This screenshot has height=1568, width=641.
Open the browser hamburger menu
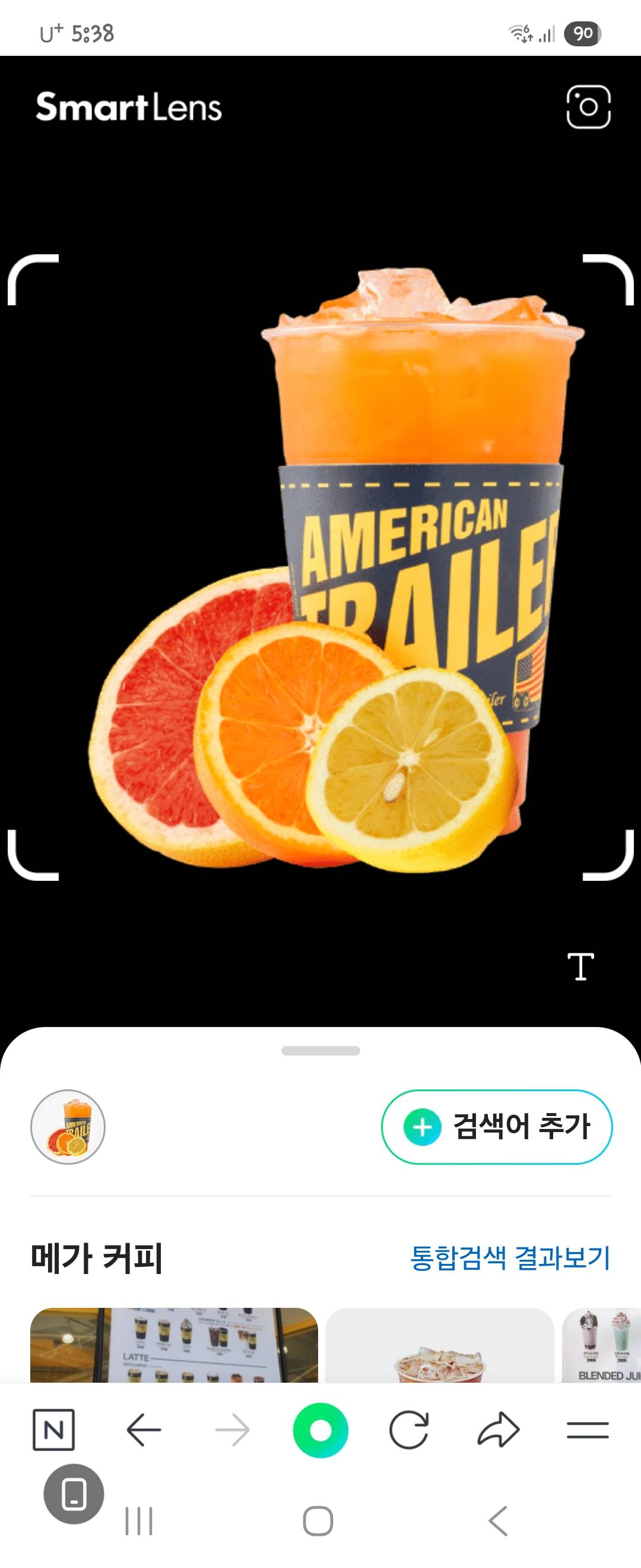click(x=588, y=1430)
